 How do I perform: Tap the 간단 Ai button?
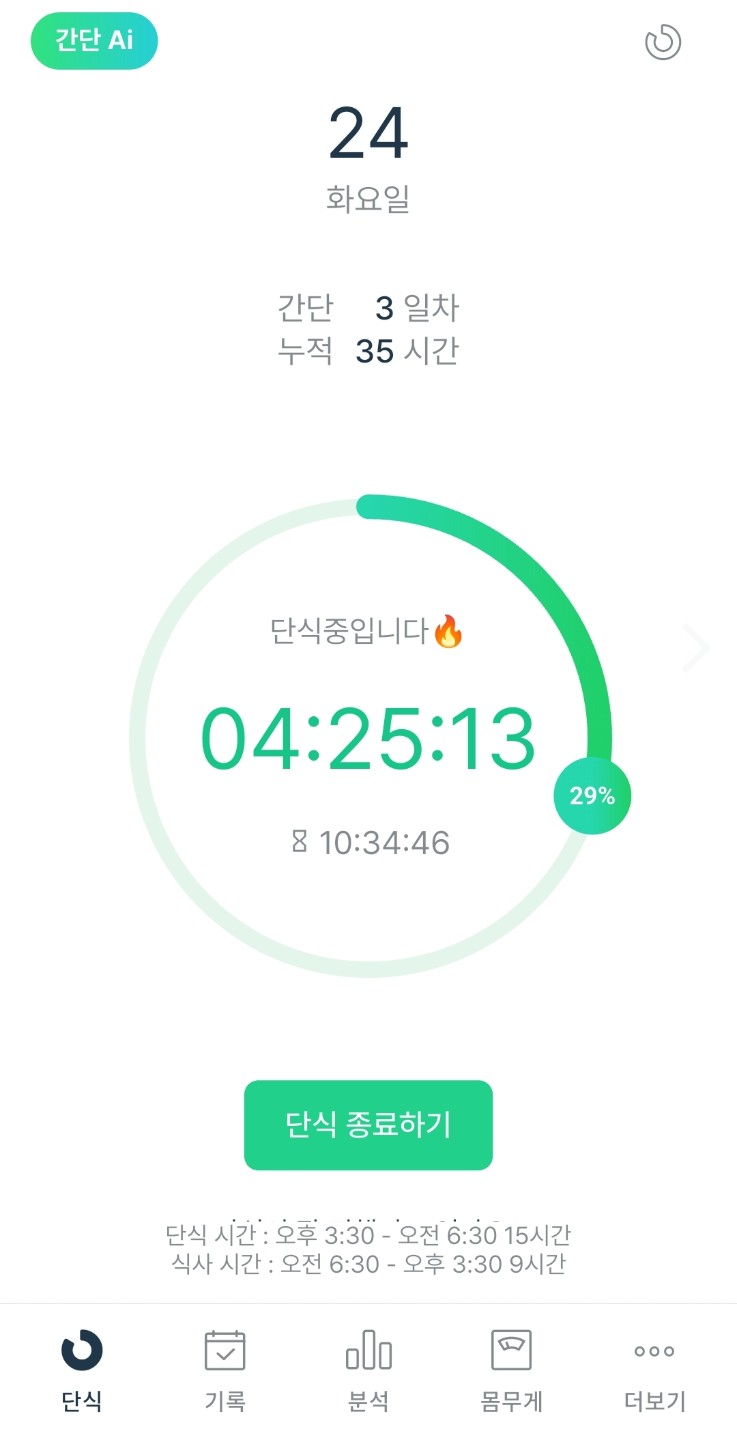tap(94, 42)
